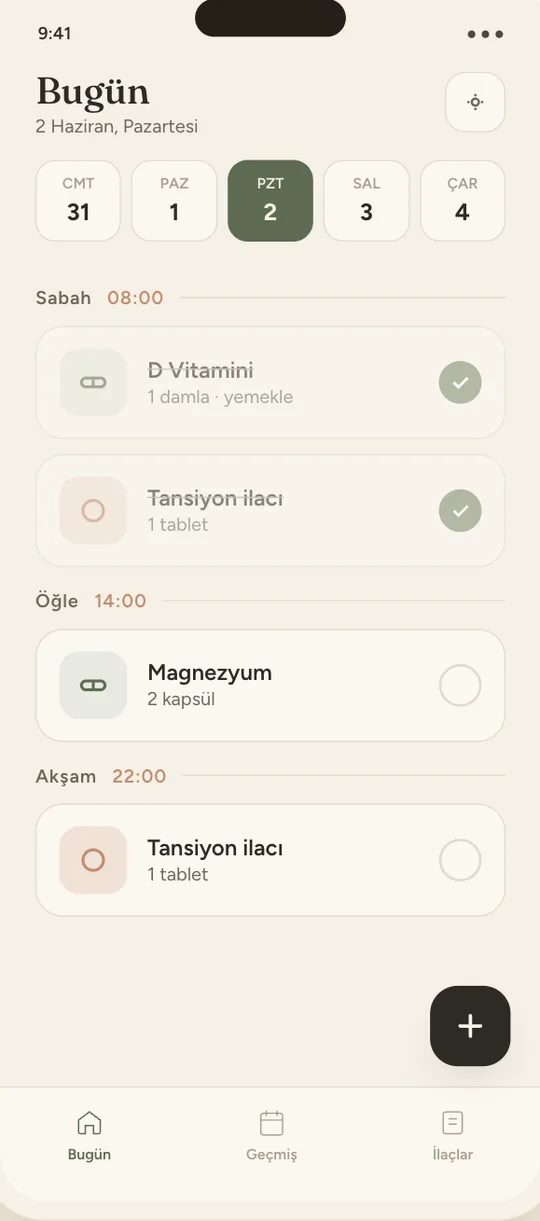Switch to the Geçmiş tab
The image size is (540, 1221).
tap(271, 1136)
